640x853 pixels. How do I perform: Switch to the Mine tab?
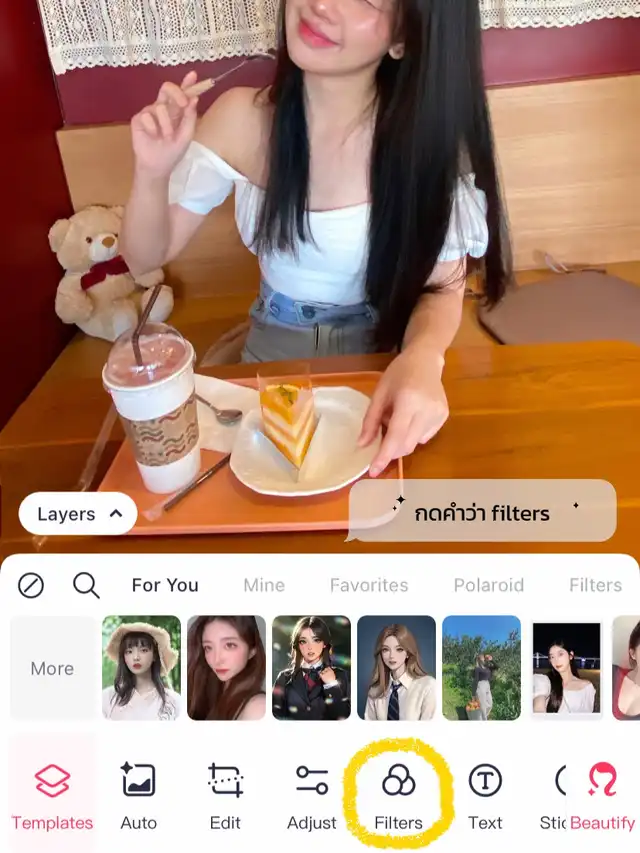click(264, 585)
